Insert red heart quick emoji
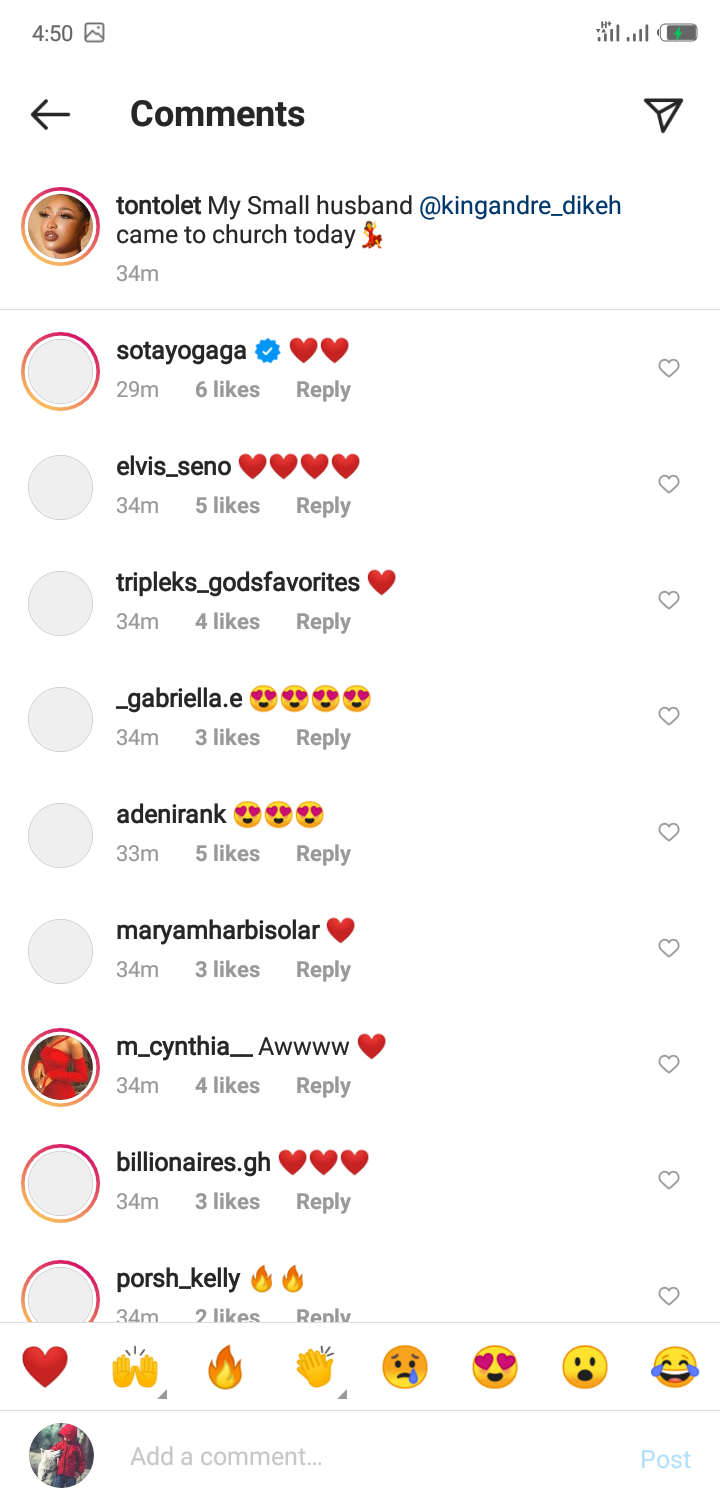The image size is (720, 1500). pyautogui.click(x=45, y=1367)
